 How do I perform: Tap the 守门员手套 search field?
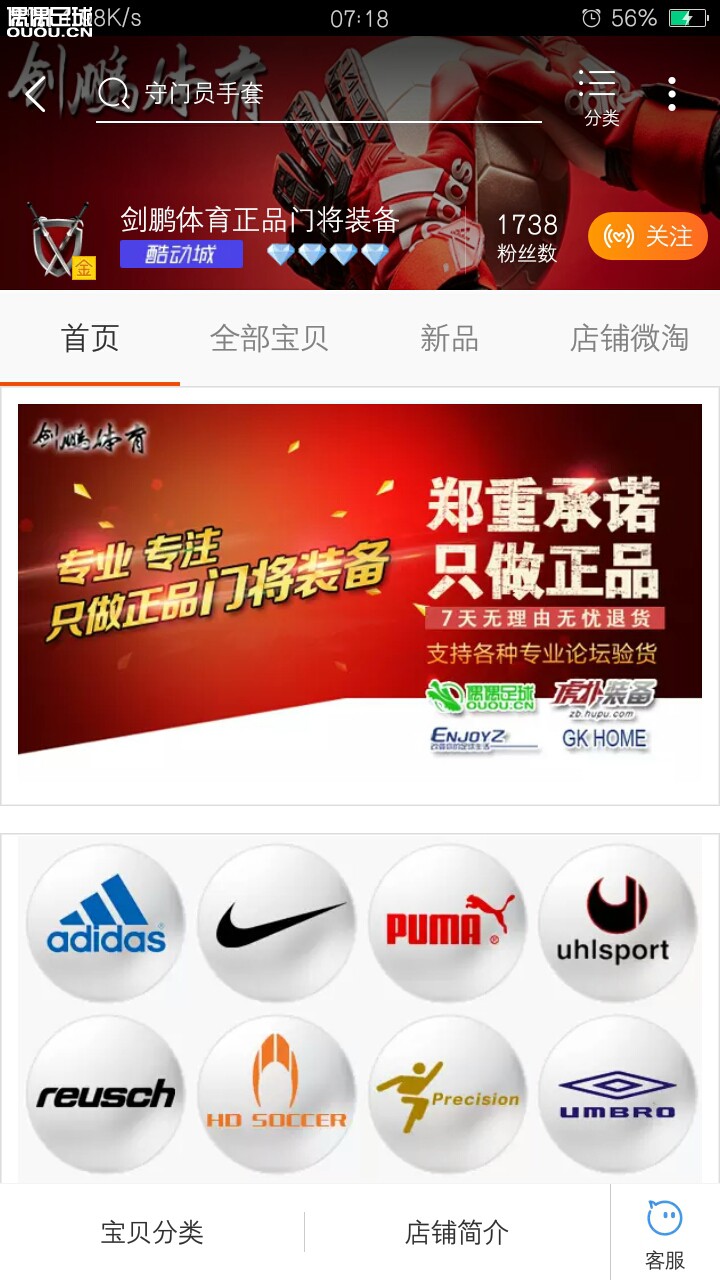(320, 95)
